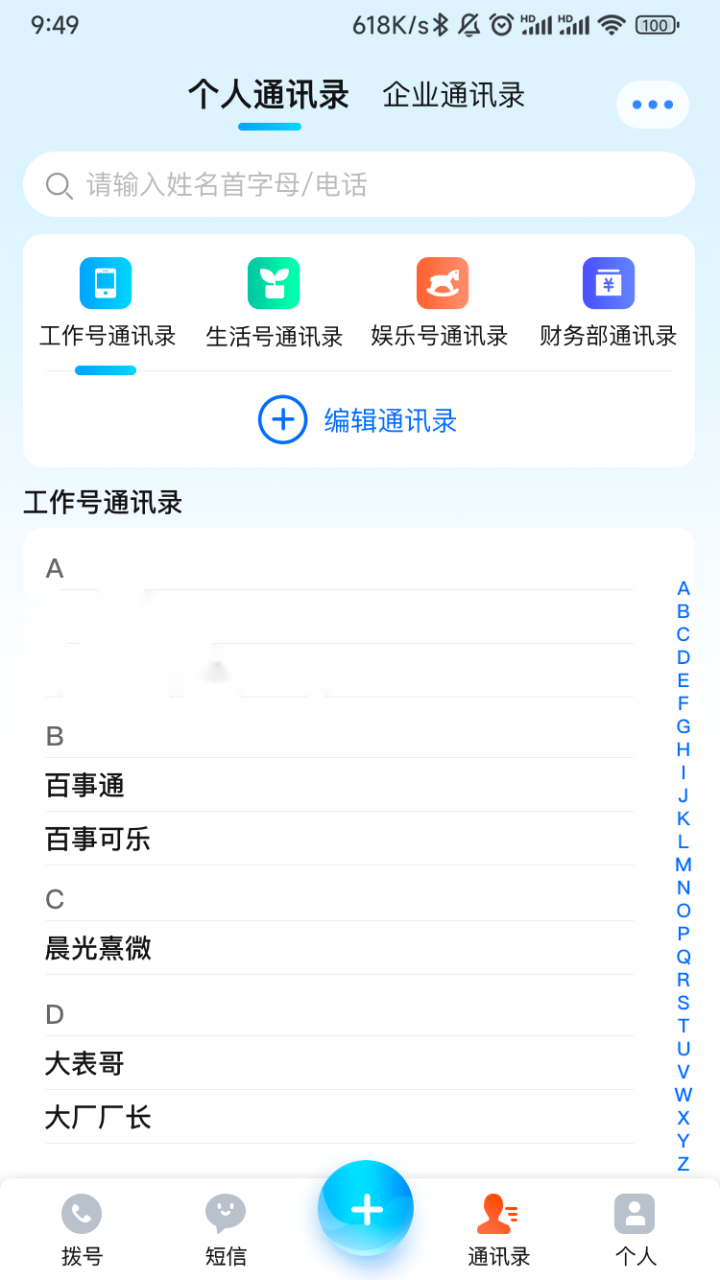Viewport: 720px width, 1280px height.
Task: Open the 财务部通讯录 finance icon
Action: click(608, 282)
